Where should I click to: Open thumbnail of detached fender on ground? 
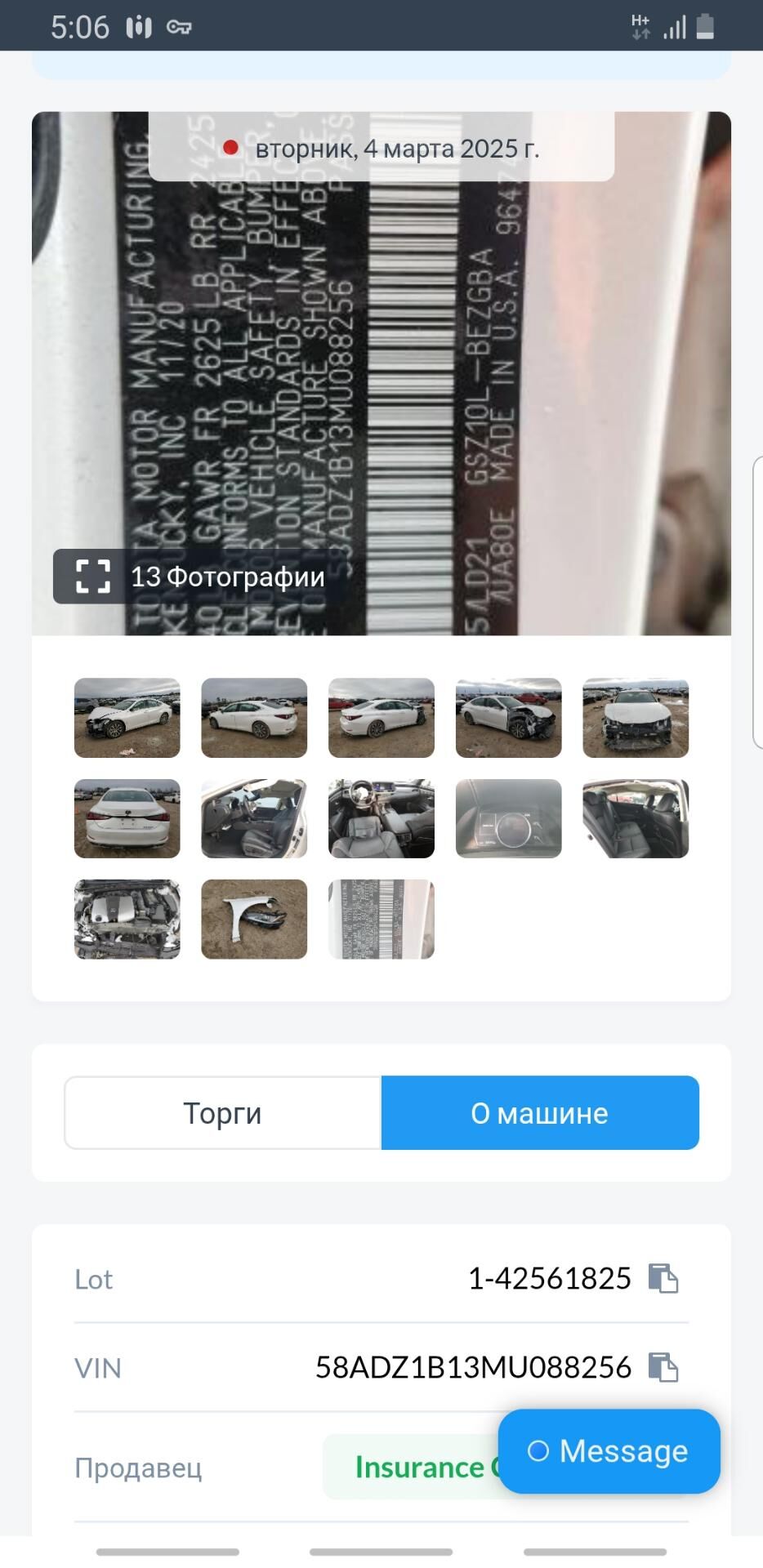coord(254,919)
